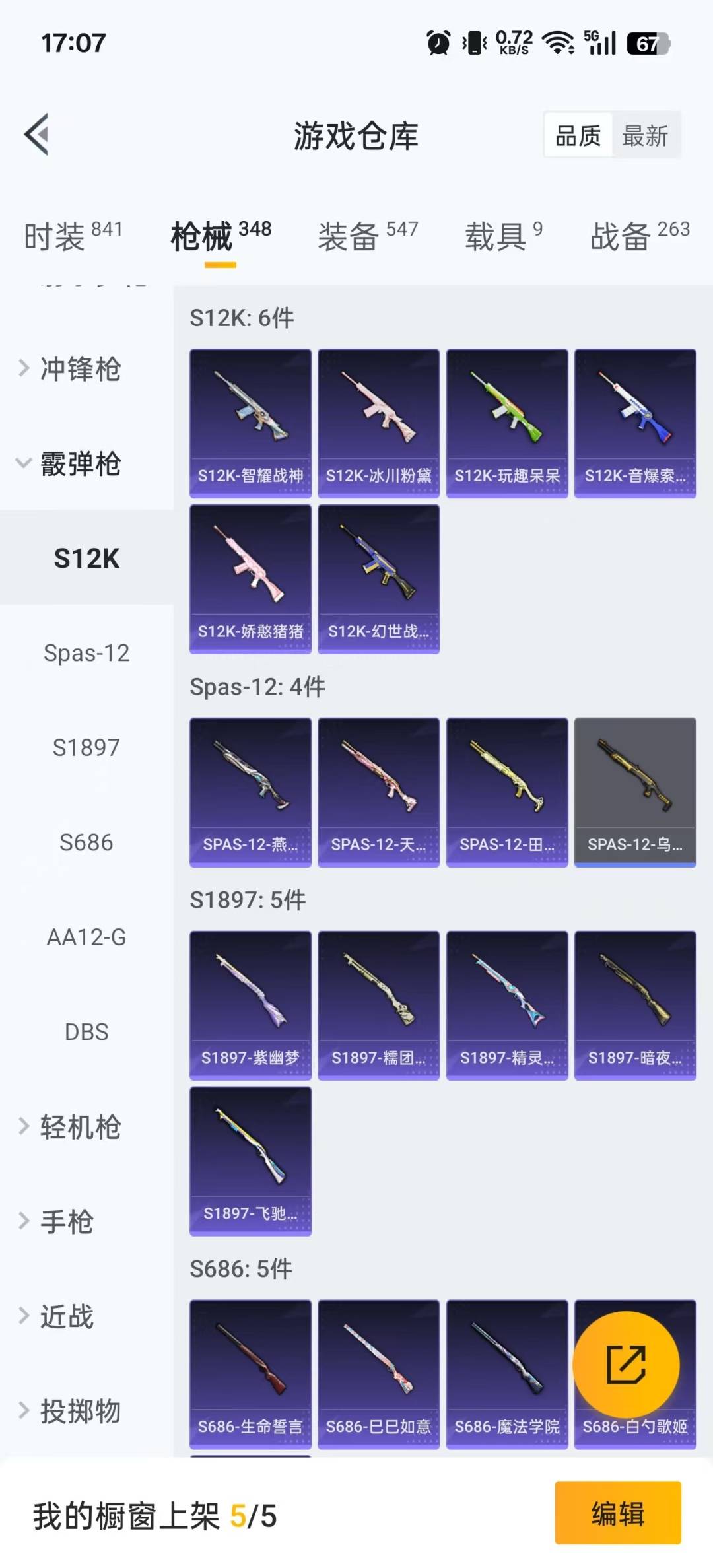
Task: Collapse 霰弹枪 category
Action: coord(79,463)
